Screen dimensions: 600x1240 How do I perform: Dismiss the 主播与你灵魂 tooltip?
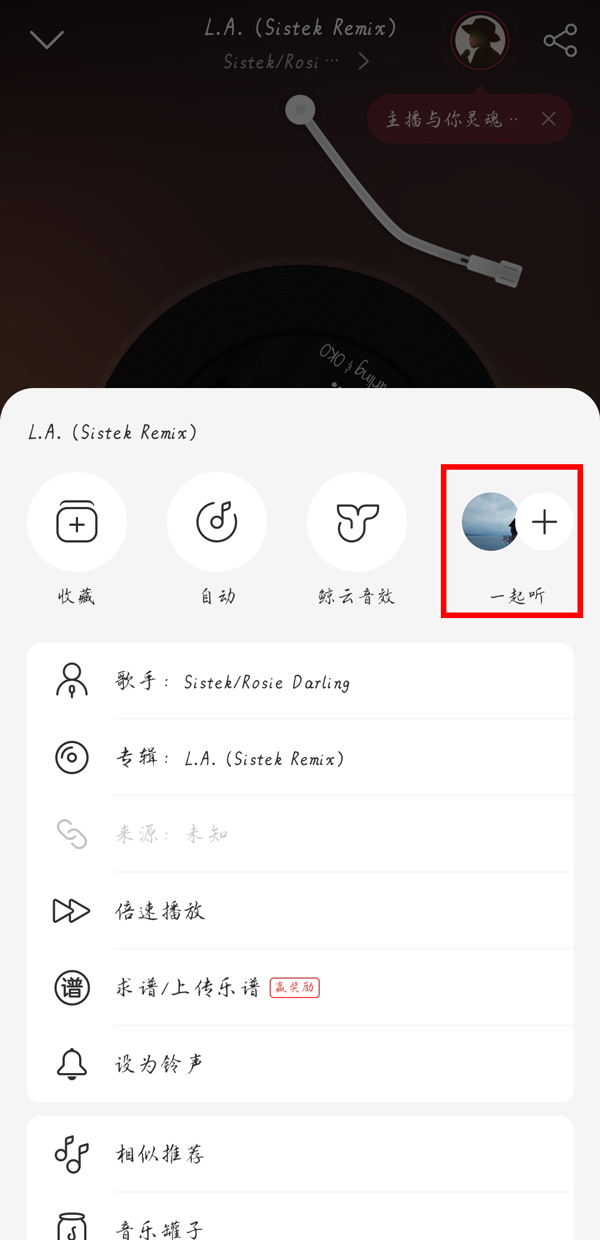[x=548, y=119]
